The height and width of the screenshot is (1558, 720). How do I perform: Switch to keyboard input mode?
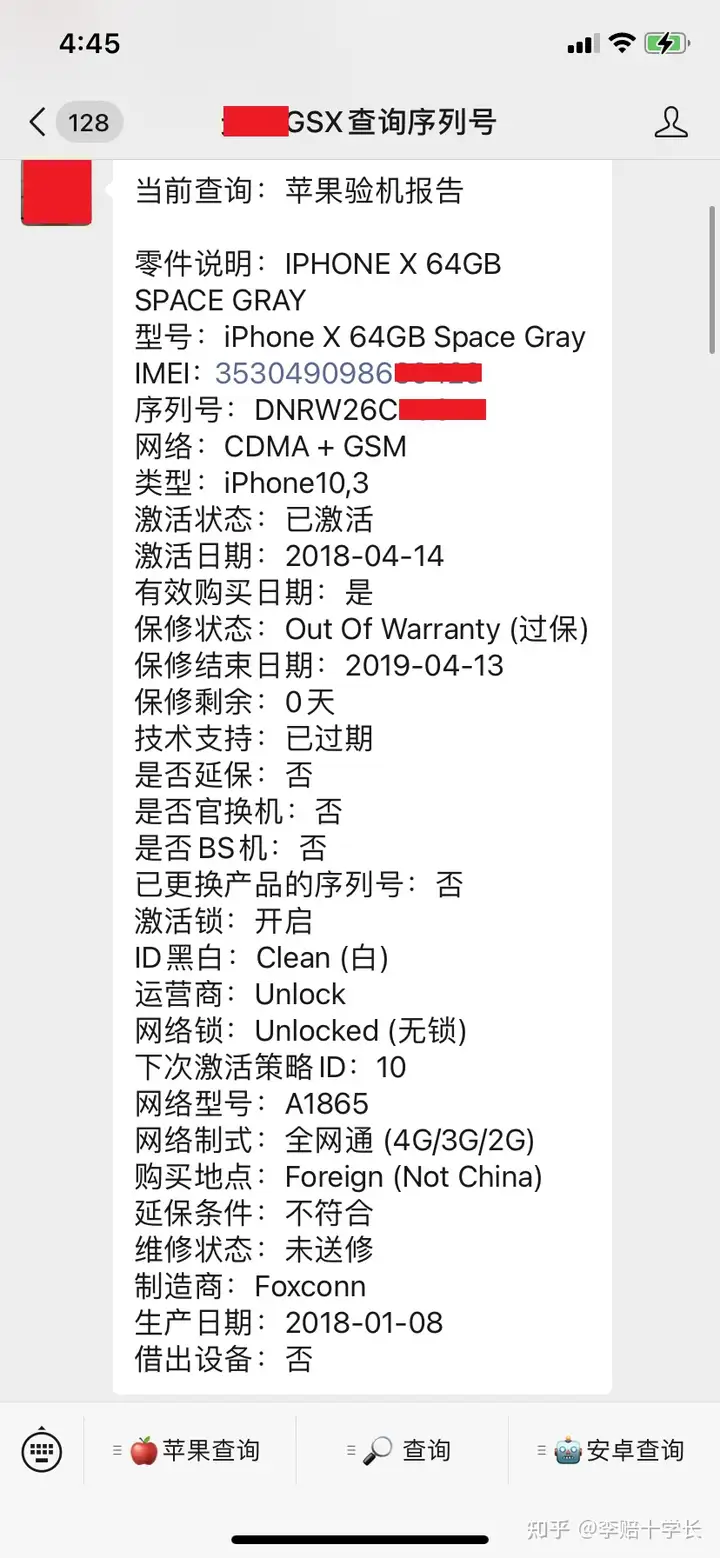tap(42, 1450)
